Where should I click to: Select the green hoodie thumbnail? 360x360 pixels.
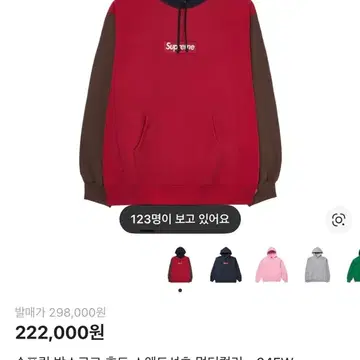[x=354, y=265]
